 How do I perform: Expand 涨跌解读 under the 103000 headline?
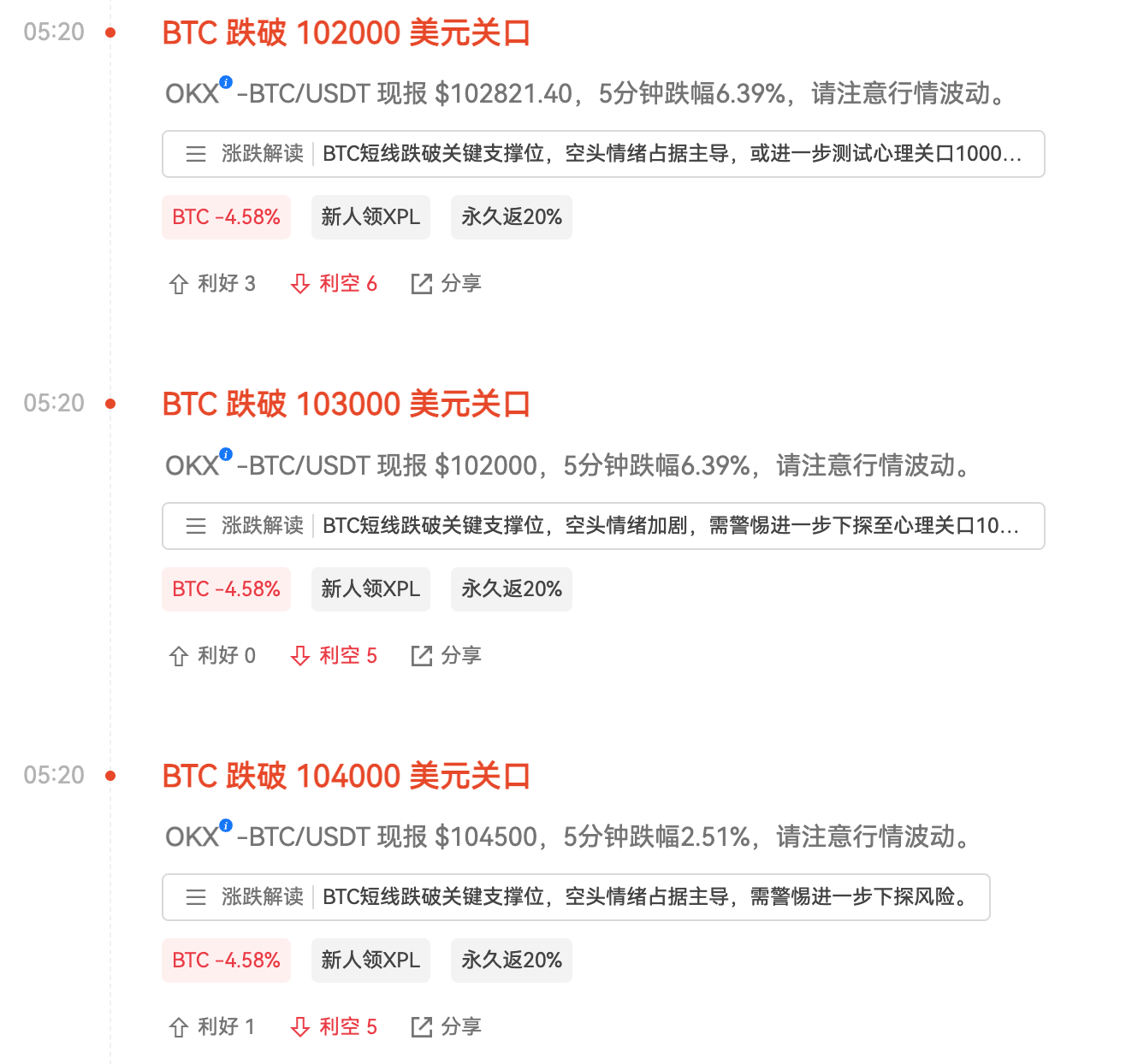click(x=602, y=526)
